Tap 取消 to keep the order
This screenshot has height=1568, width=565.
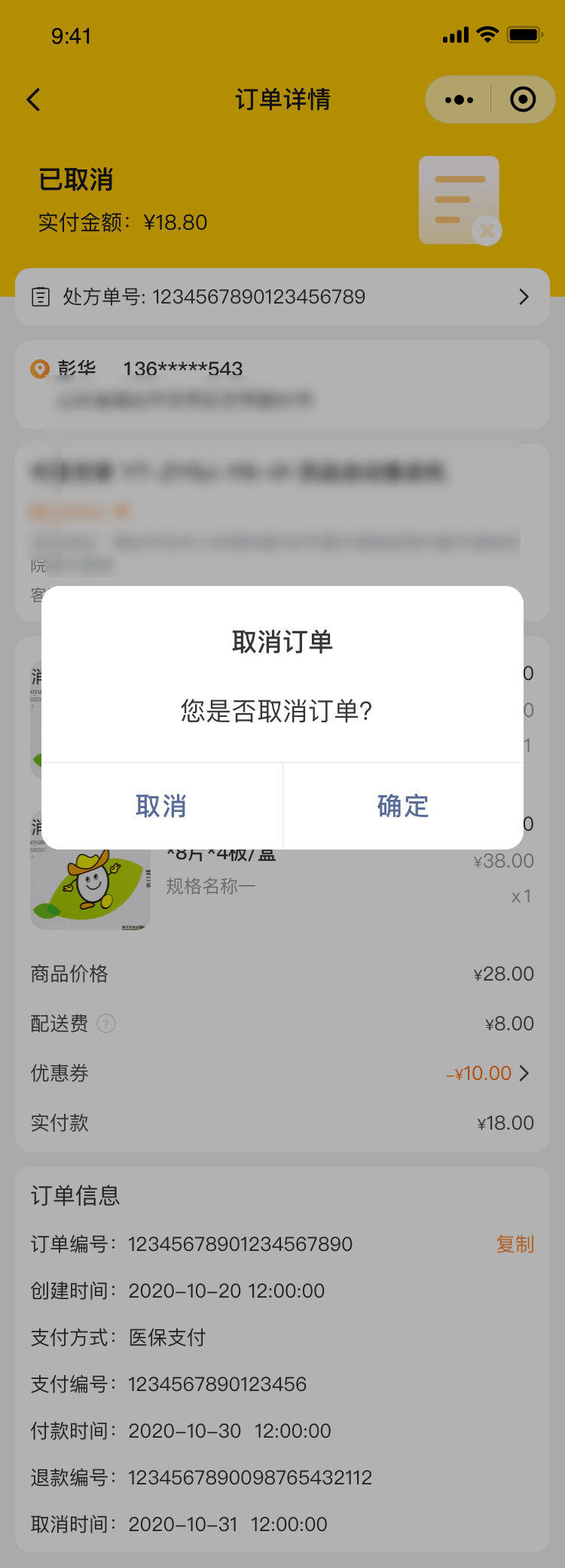pos(161,806)
